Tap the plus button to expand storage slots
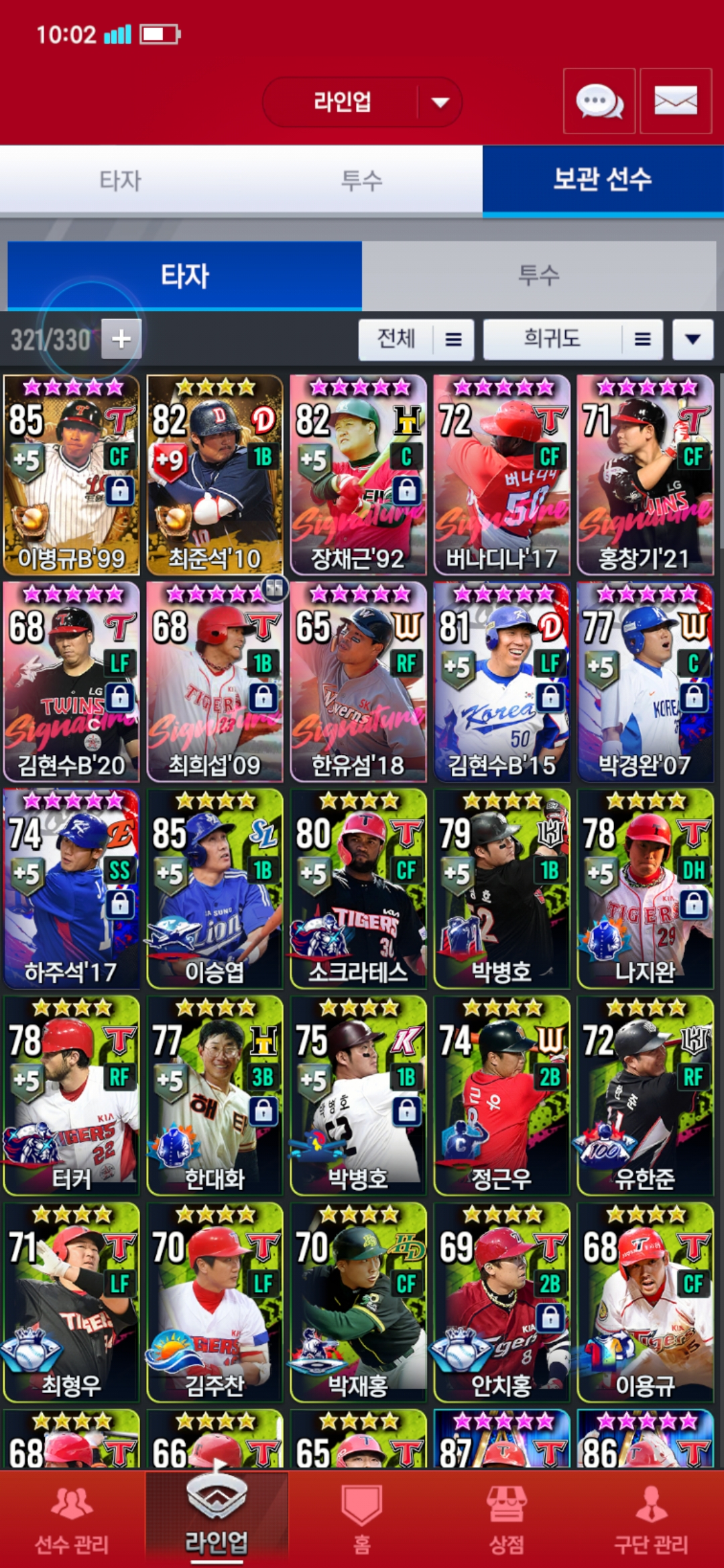 (121, 339)
